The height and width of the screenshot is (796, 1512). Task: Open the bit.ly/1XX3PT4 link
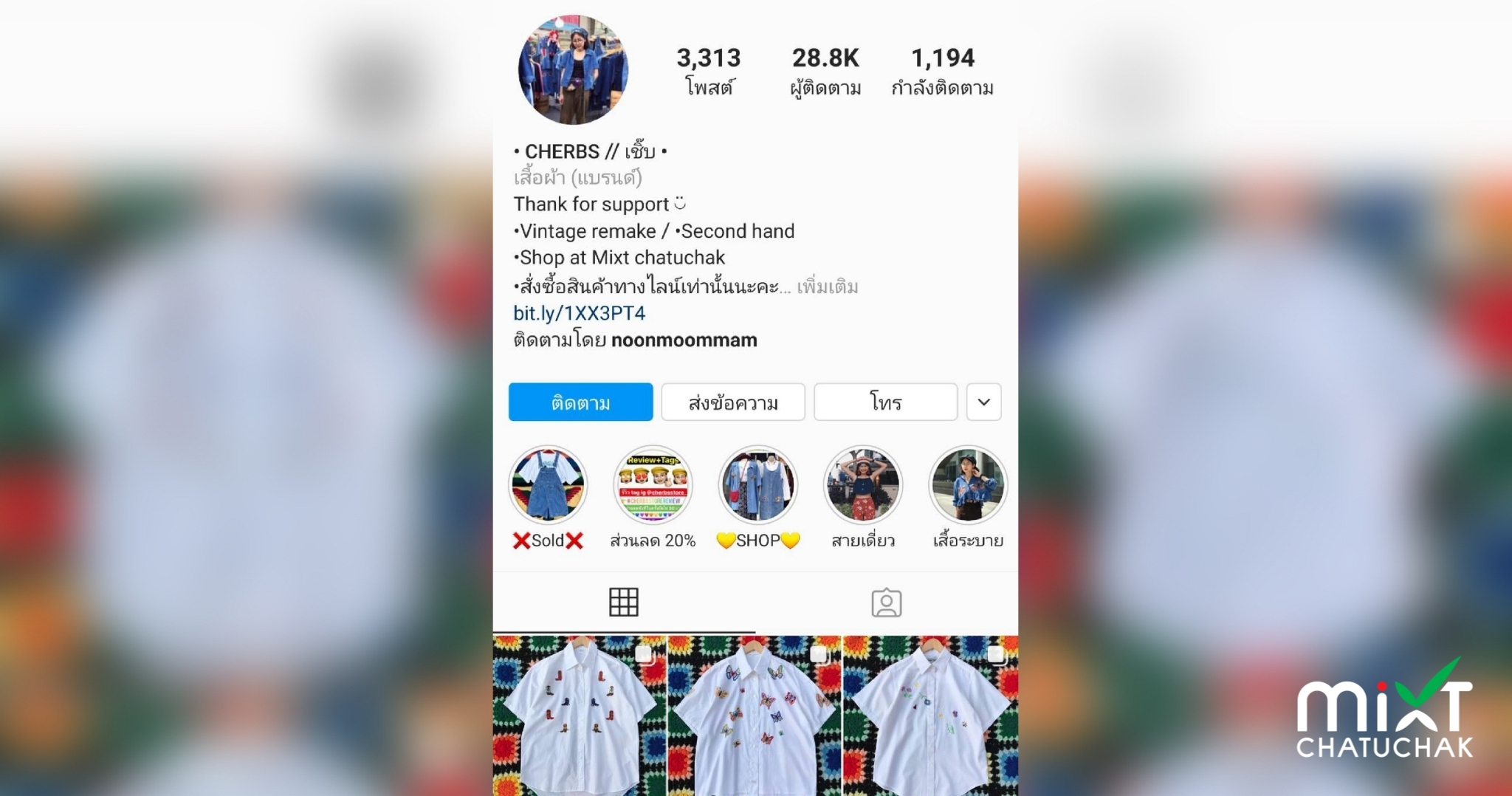pos(579,313)
